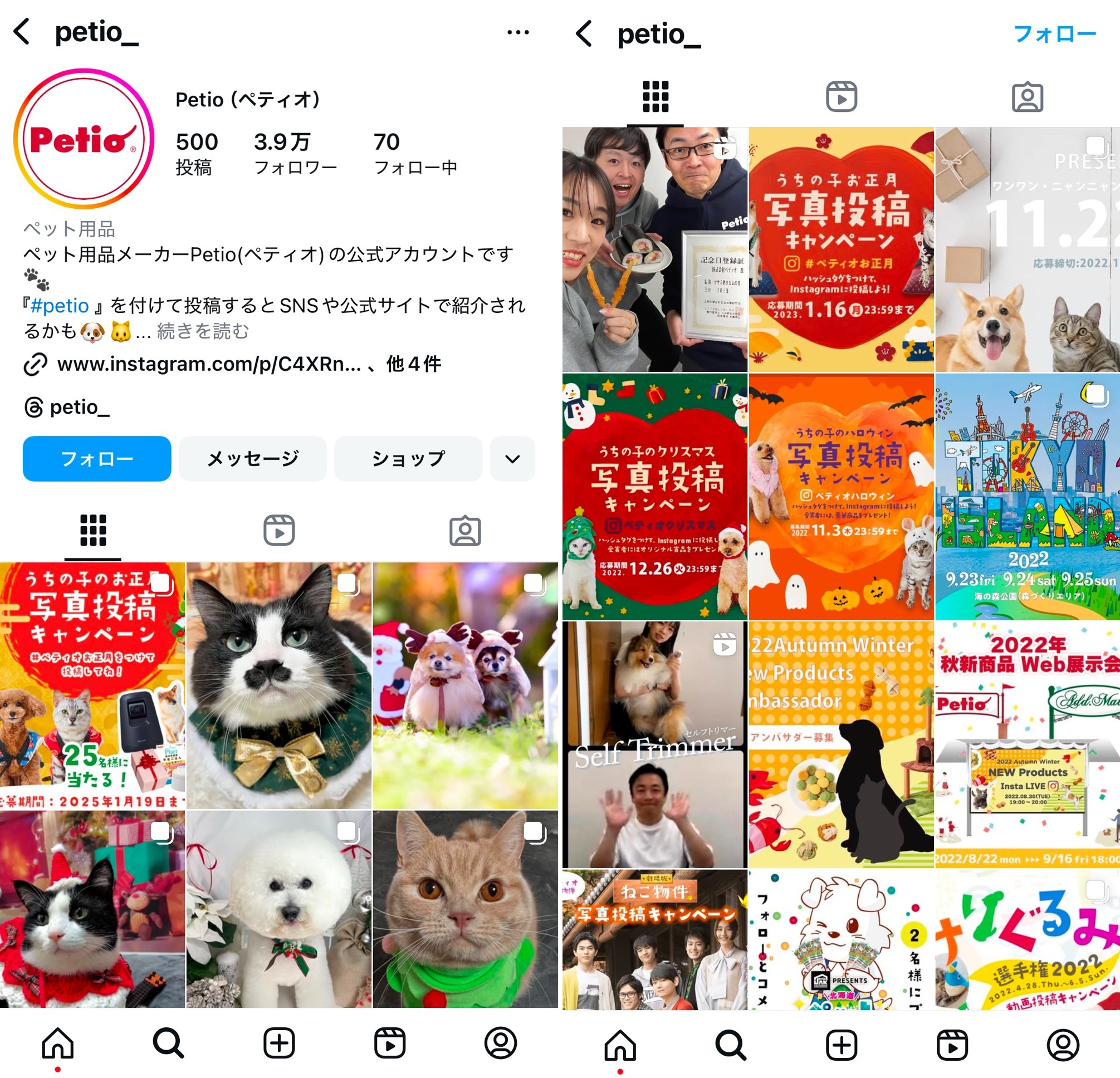Open the #petio hashtag link
Image resolution: width=1120 pixels, height=1078 pixels.
tap(60, 306)
